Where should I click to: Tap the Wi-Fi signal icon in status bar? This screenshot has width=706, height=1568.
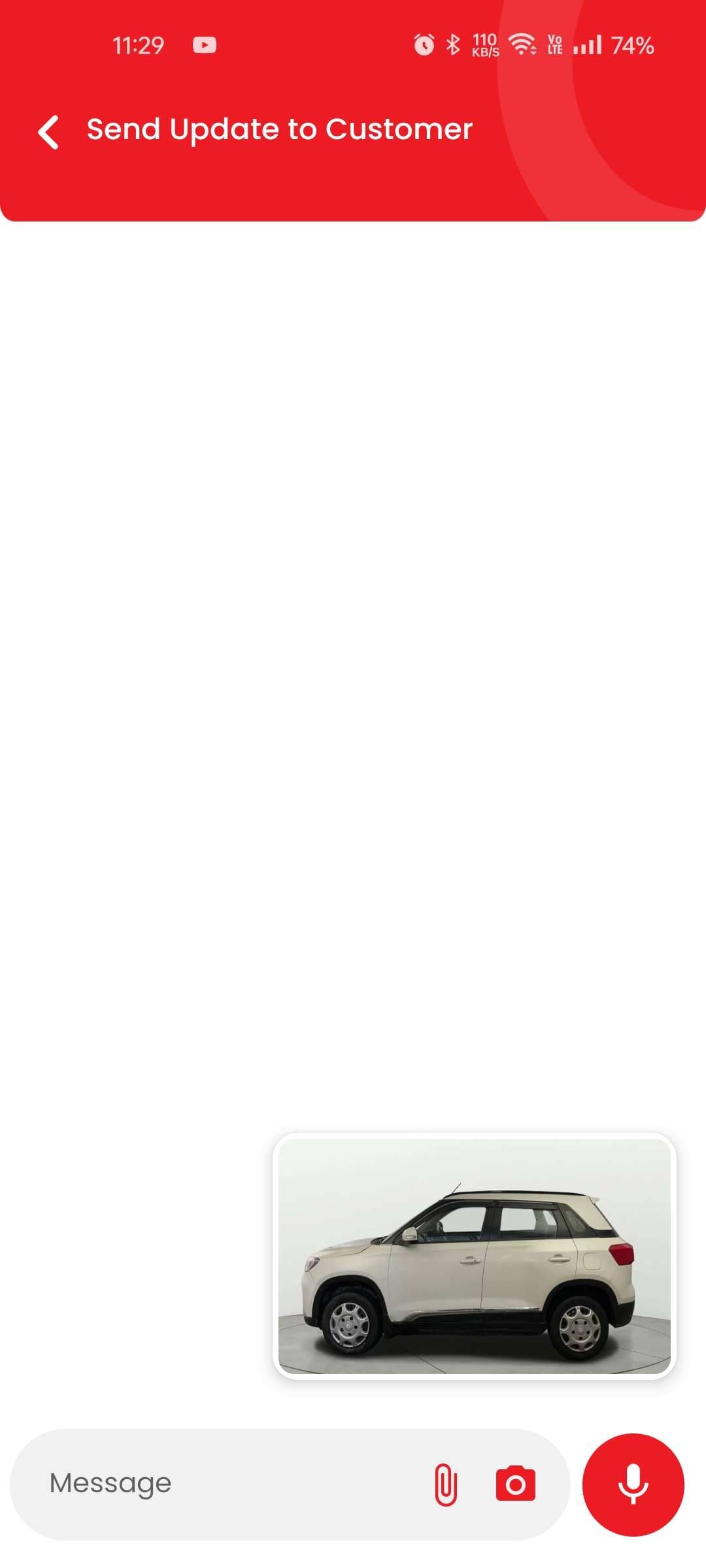tap(523, 44)
